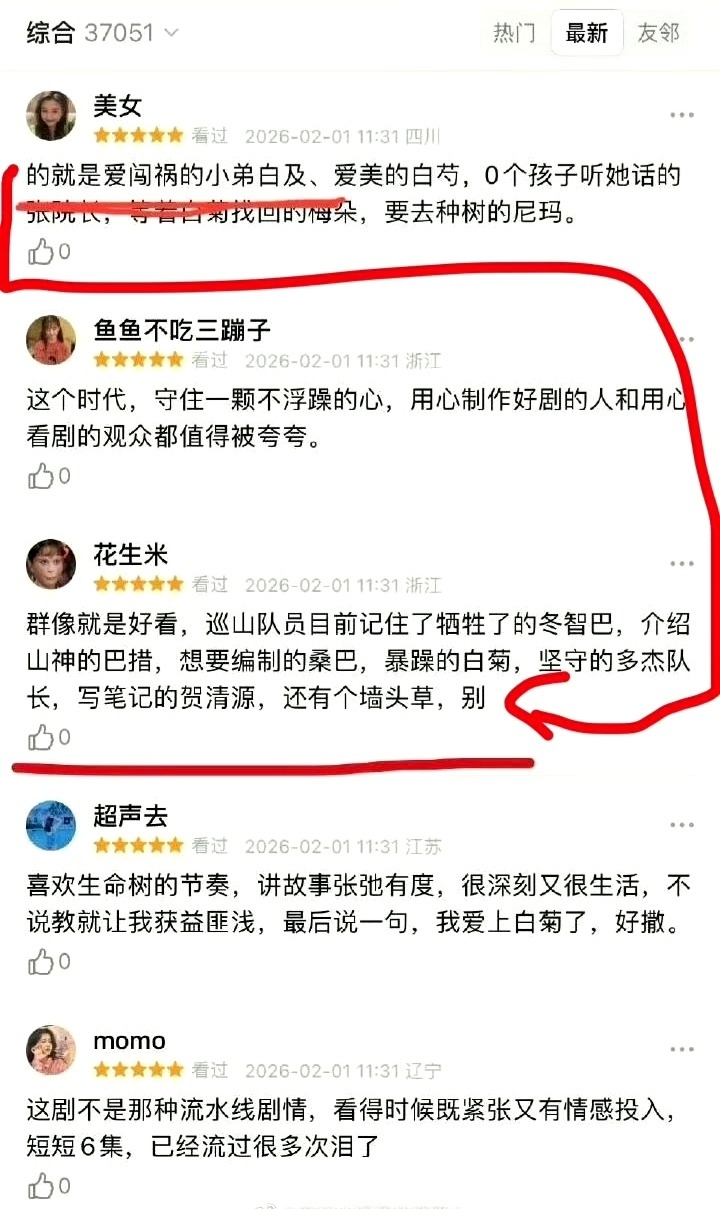Like 美女's review
720x1209 pixels.
(x=42, y=252)
